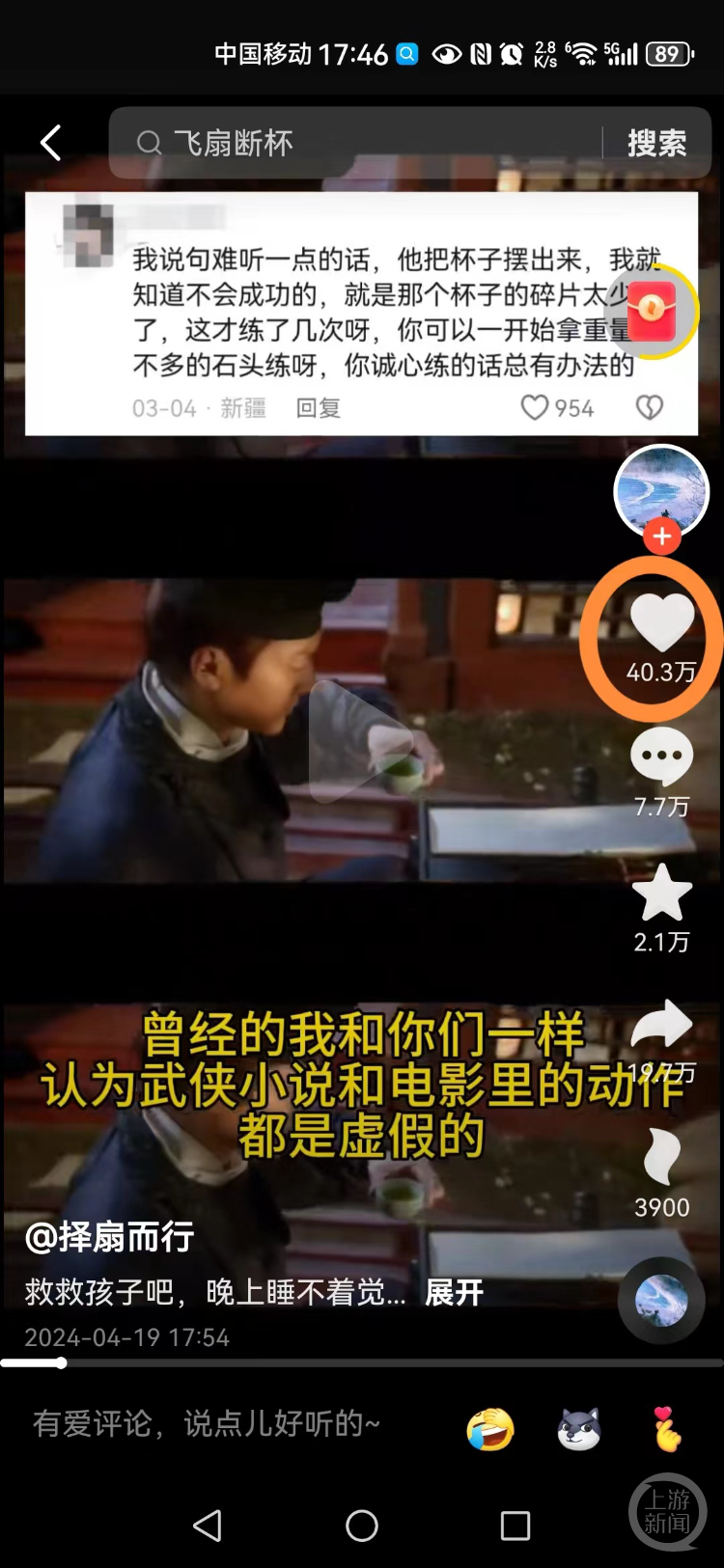
Task: Send the husky dog emoji
Action: [579, 1429]
